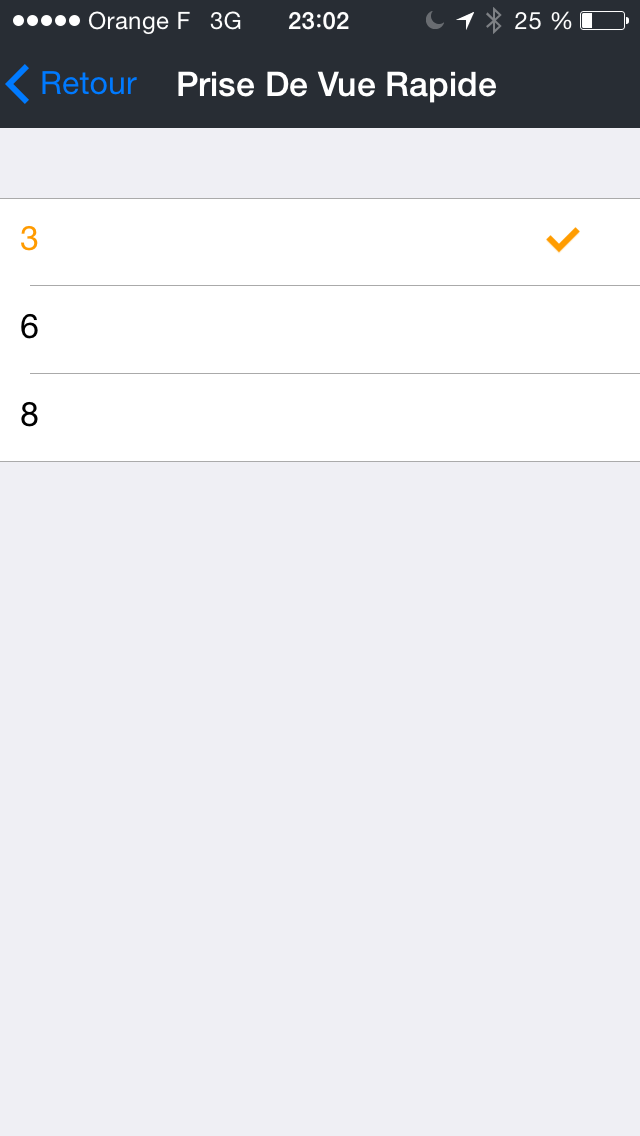The width and height of the screenshot is (640, 1136).
Task: Go back with the Retour button
Action: pyautogui.click(x=71, y=84)
